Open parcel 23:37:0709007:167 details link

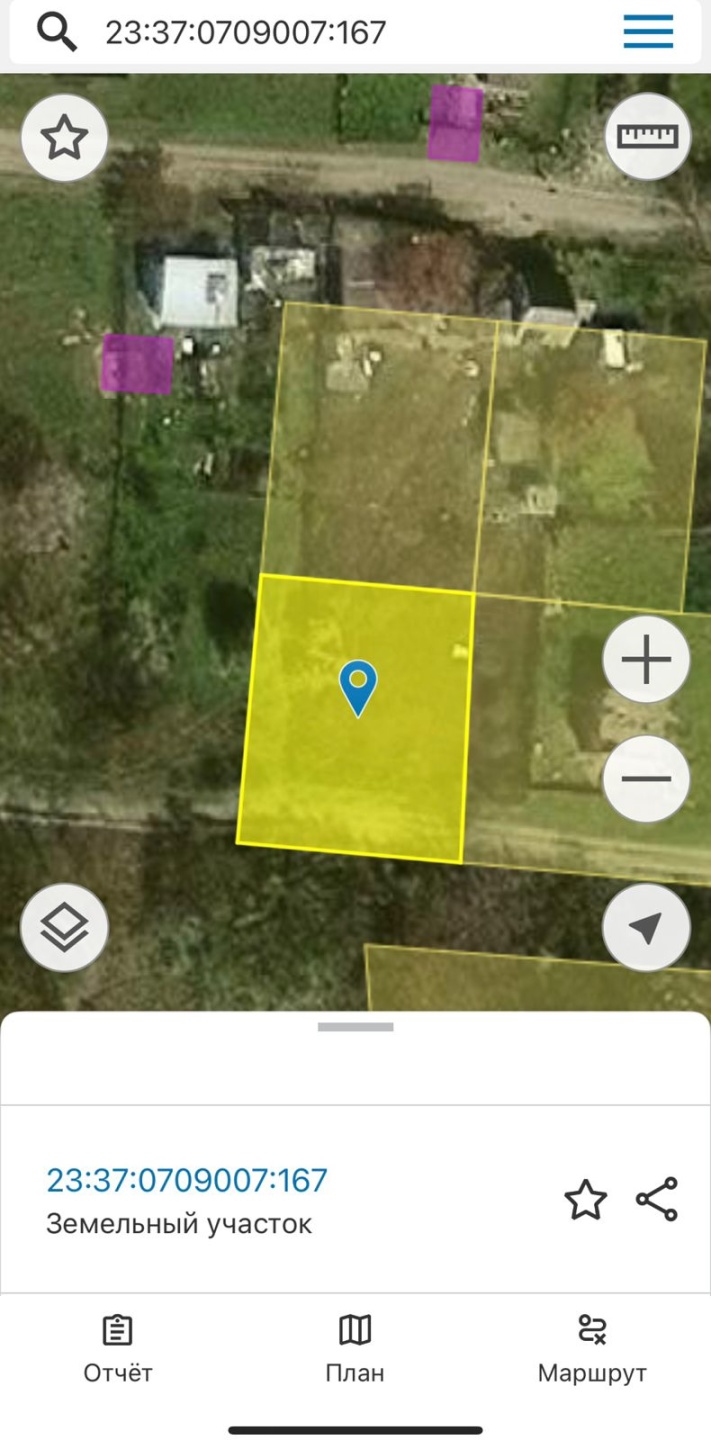[x=187, y=1180]
